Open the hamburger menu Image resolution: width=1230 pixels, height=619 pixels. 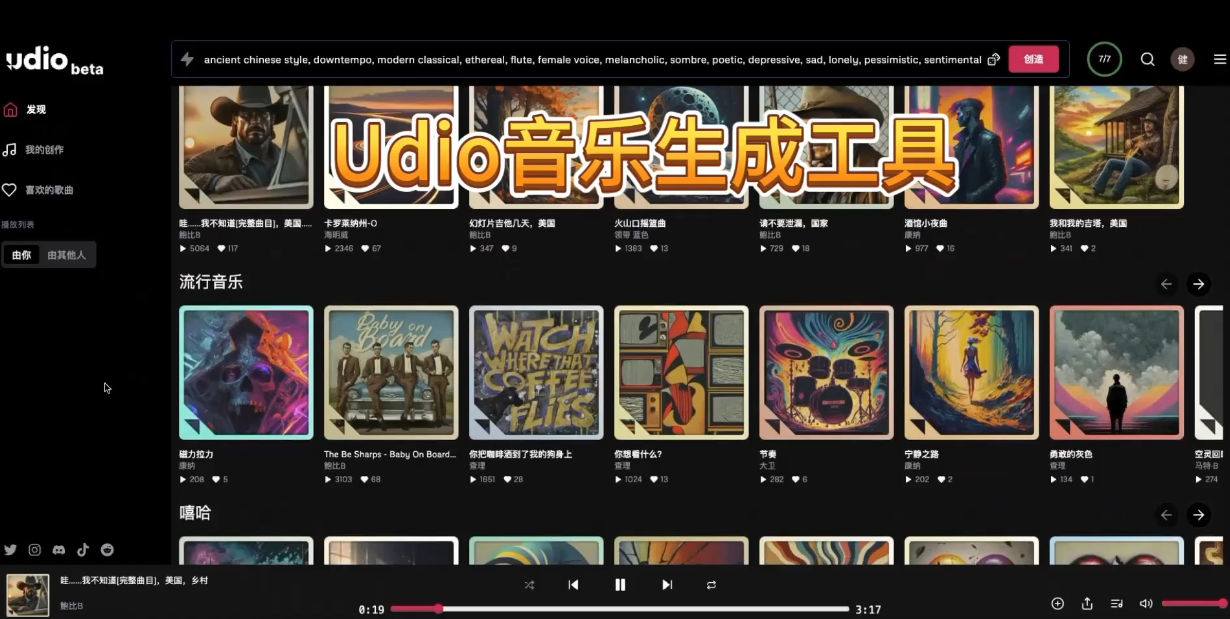coord(1219,59)
